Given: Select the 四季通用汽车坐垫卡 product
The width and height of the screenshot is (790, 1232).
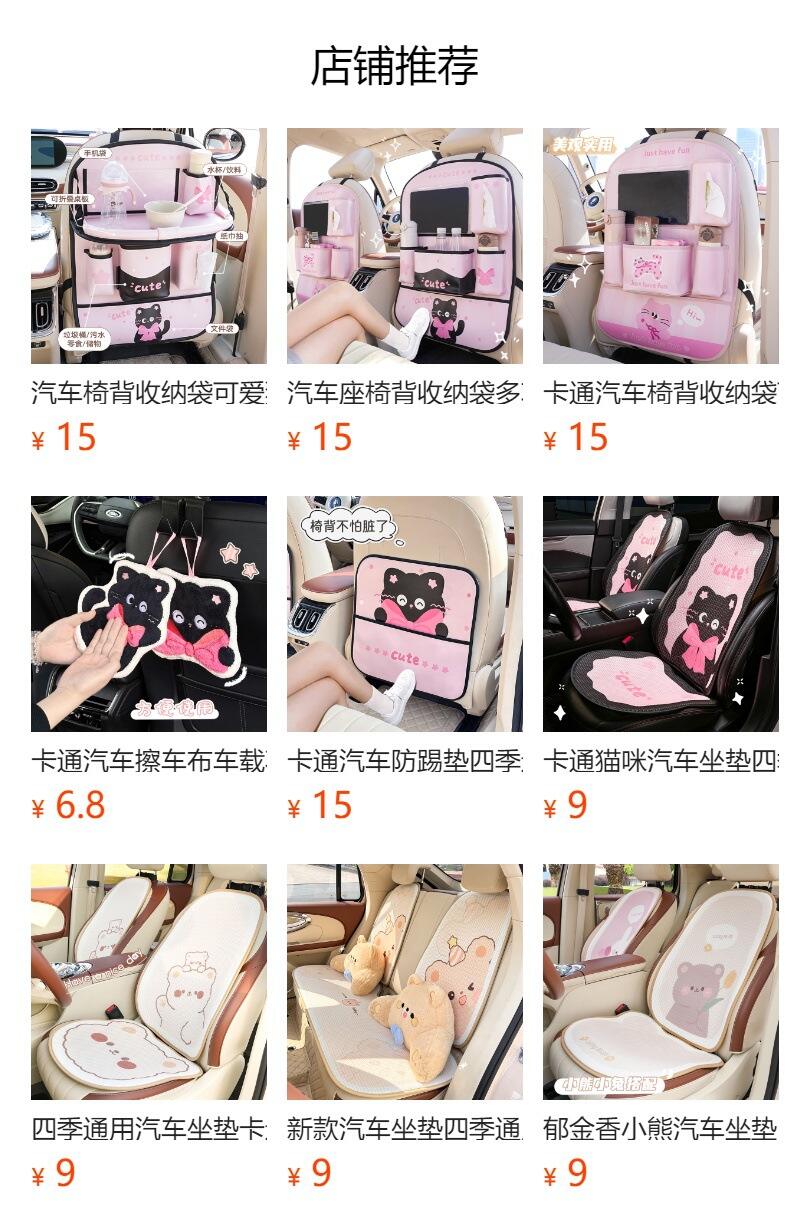Looking at the screenshot, I should click(x=148, y=982).
